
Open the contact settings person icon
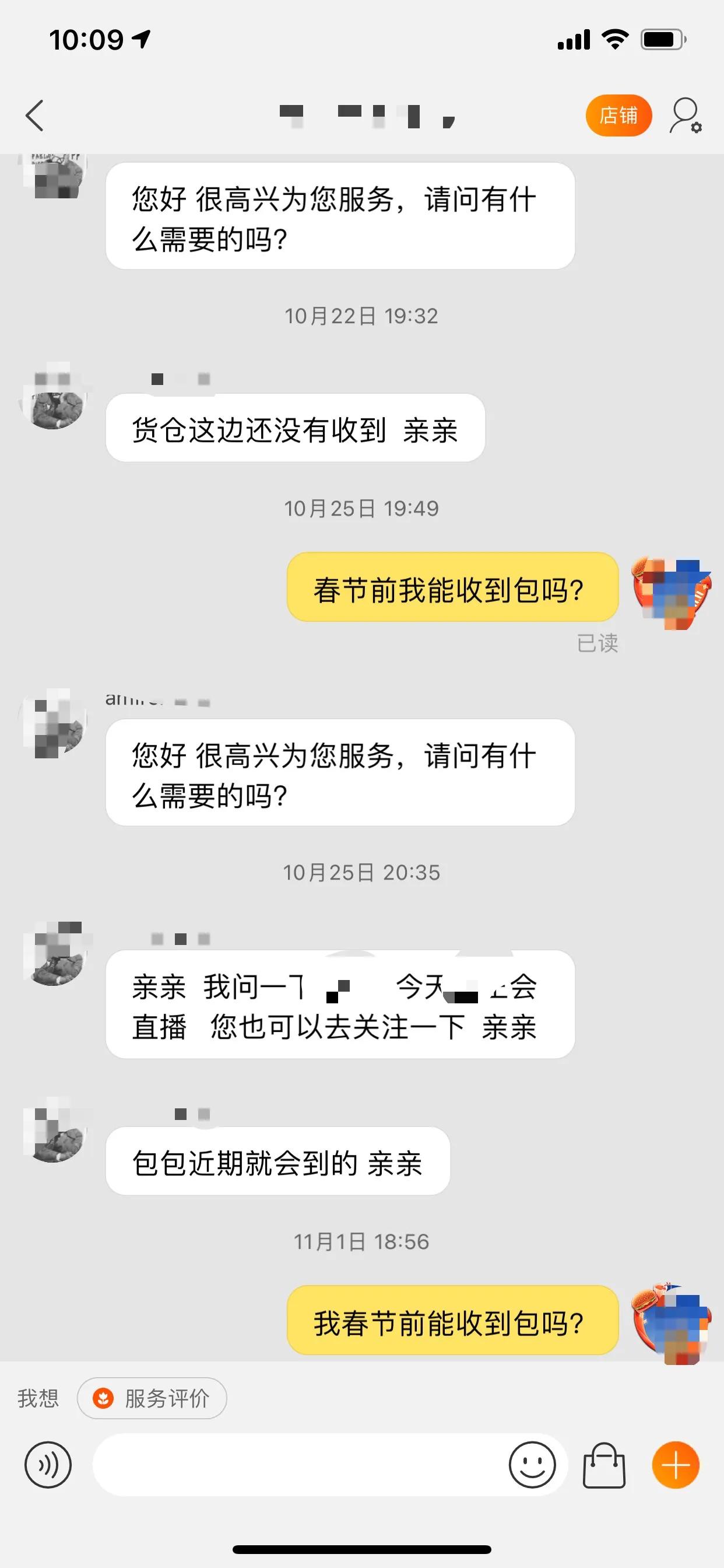click(x=684, y=115)
